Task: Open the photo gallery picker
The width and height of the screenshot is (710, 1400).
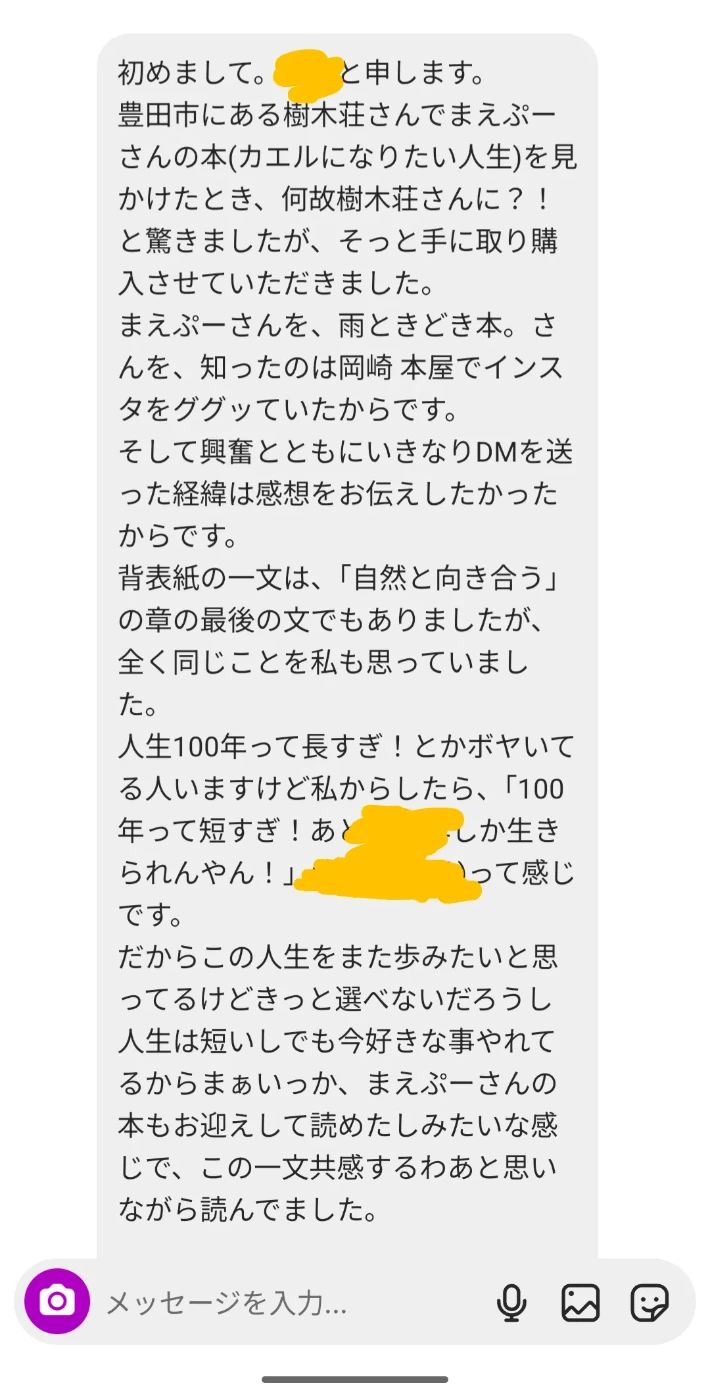Action: click(580, 1302)
